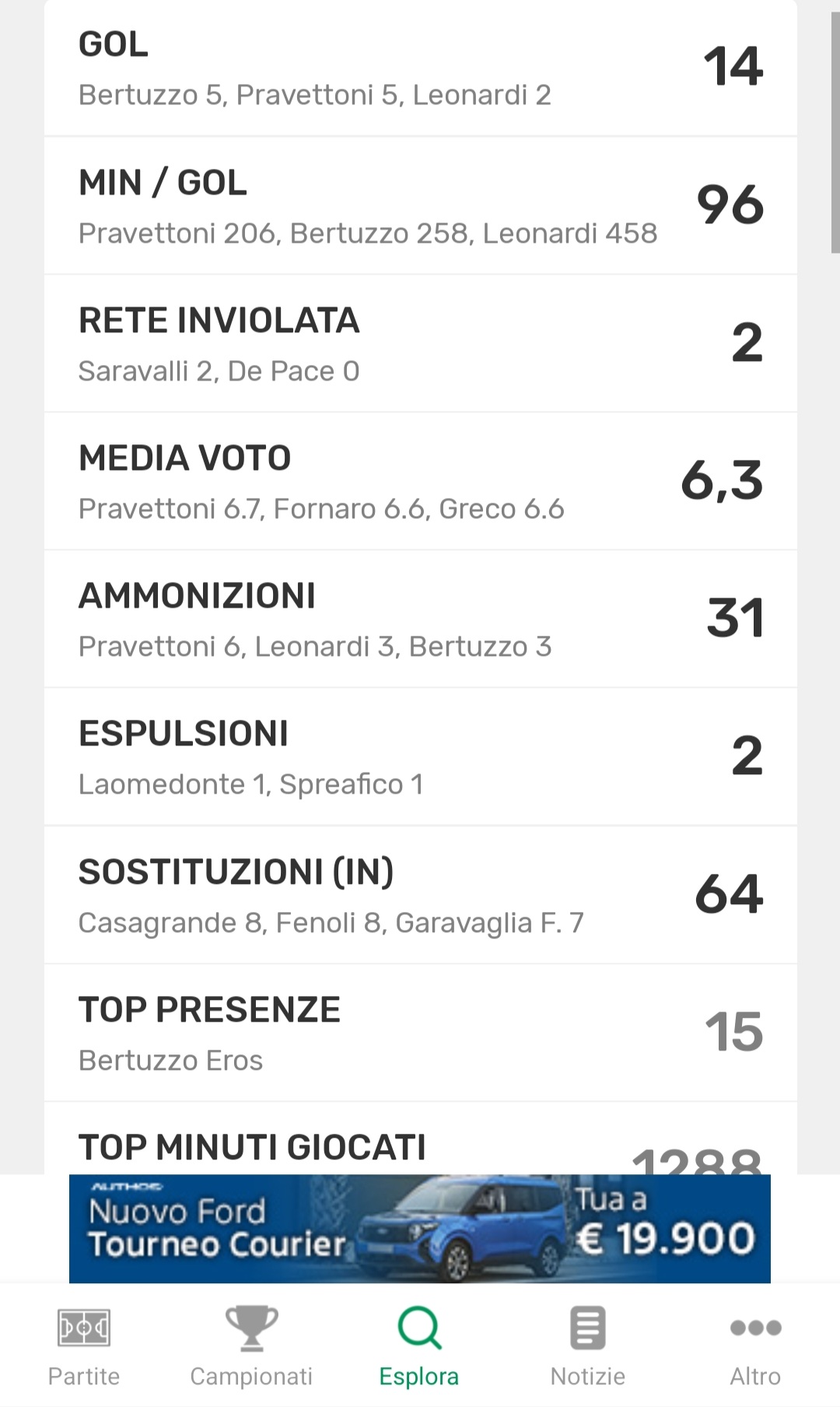Viewport: 840px width, 1407px height.
Task: Open the GOL statistic row
Action: [x=420, y=68]
